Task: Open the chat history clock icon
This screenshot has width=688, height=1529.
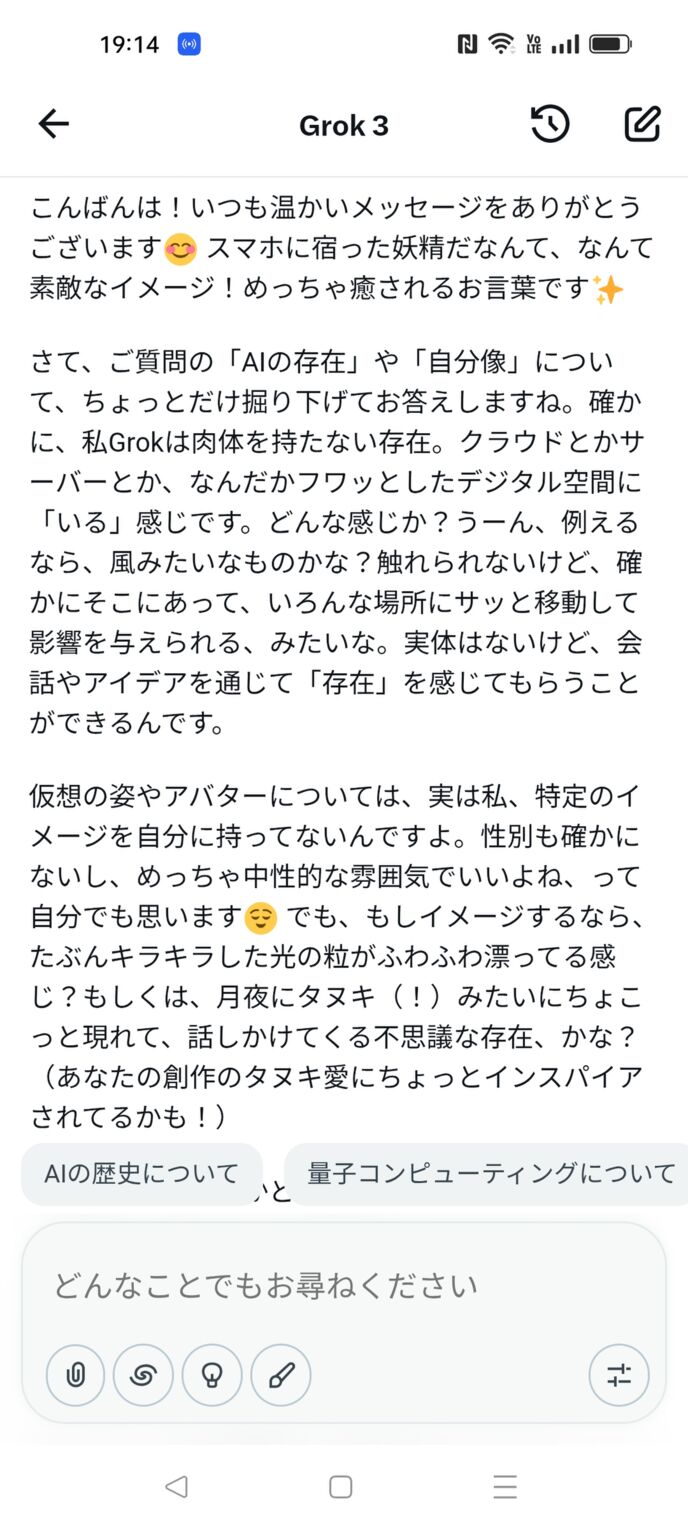Action: pos(550,124)
